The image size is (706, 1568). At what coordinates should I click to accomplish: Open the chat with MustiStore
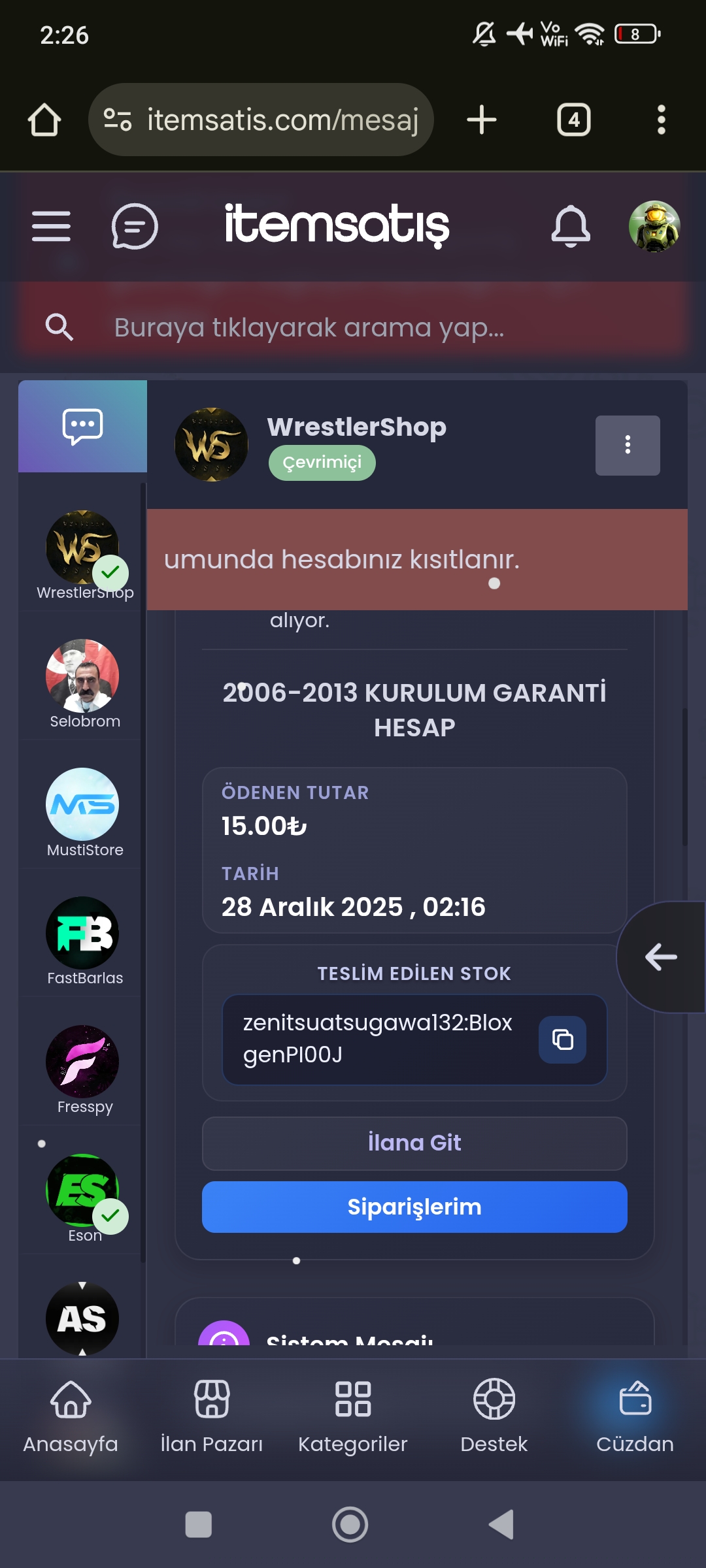click(83, 812)
